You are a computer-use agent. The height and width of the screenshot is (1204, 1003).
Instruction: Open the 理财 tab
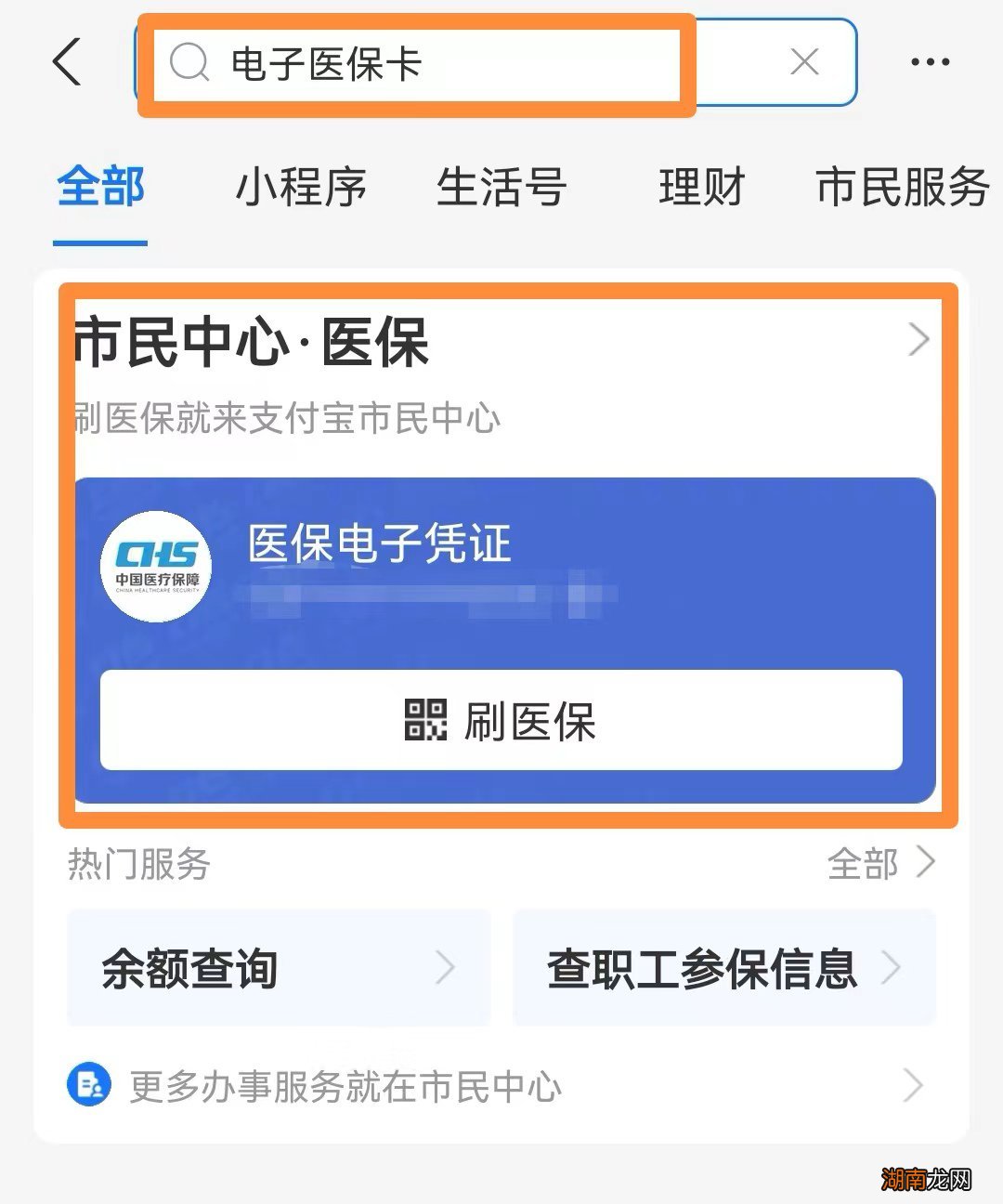point(701,188)
